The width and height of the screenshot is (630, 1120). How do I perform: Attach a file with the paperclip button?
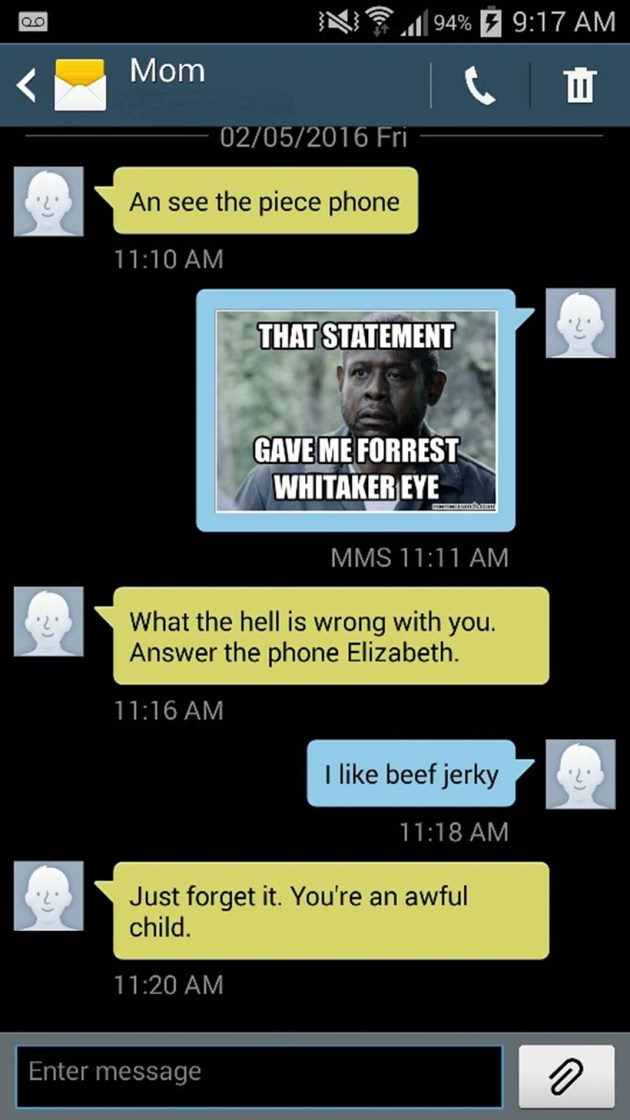[566, 1075]
